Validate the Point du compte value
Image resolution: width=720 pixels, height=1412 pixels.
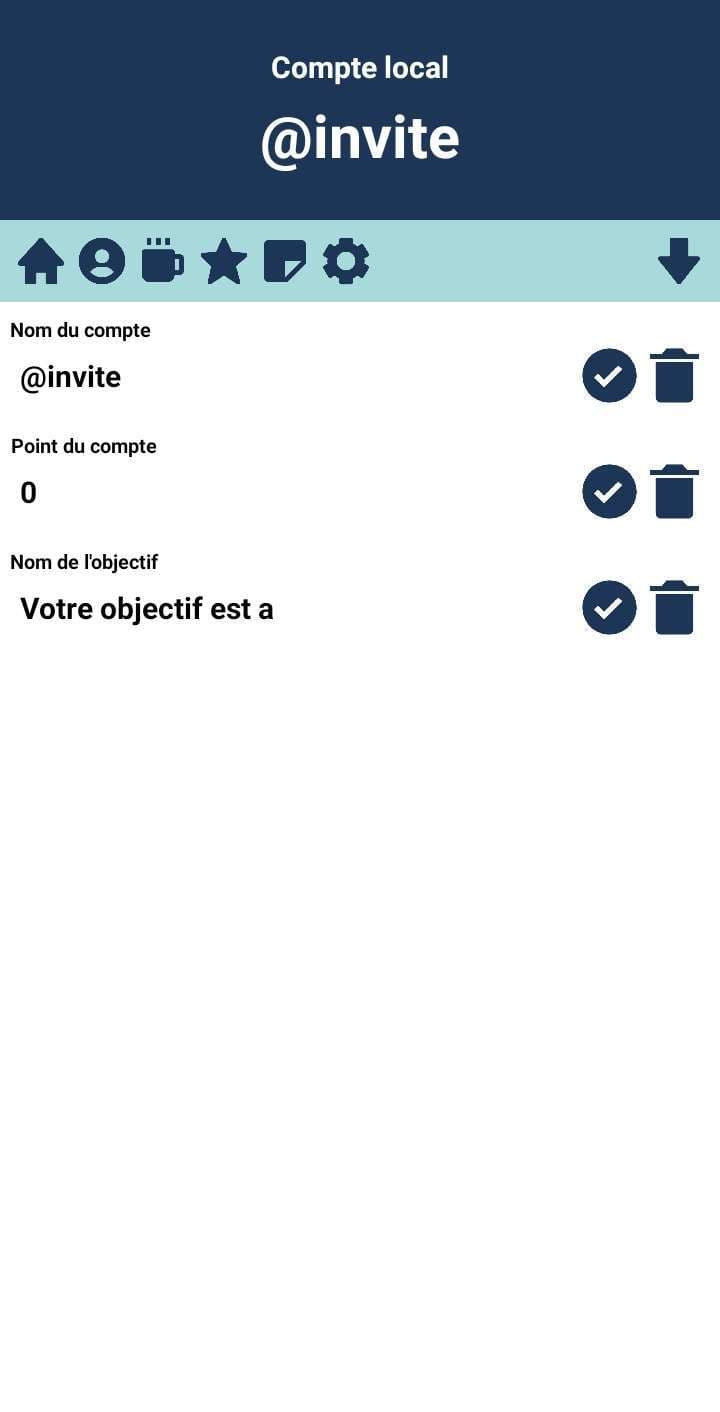pos(609,492)
